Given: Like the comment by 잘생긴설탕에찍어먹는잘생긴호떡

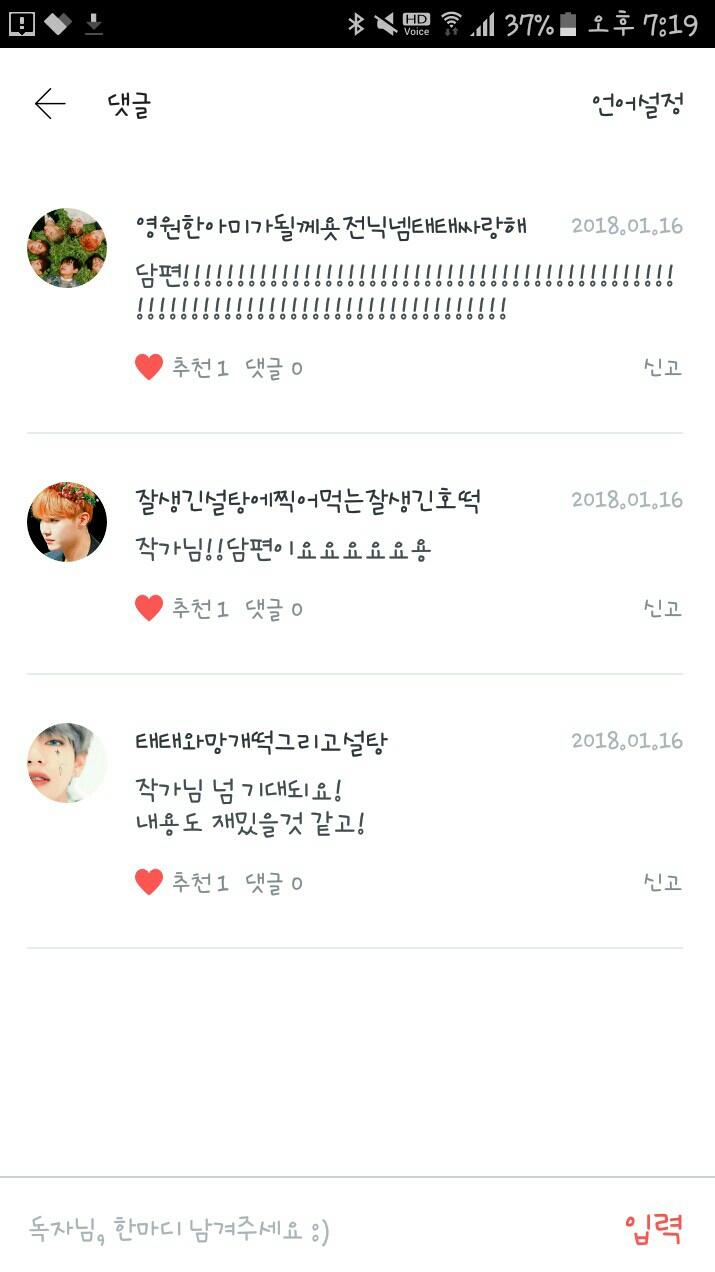Looking at the screenshot, I should pos(149,608).
